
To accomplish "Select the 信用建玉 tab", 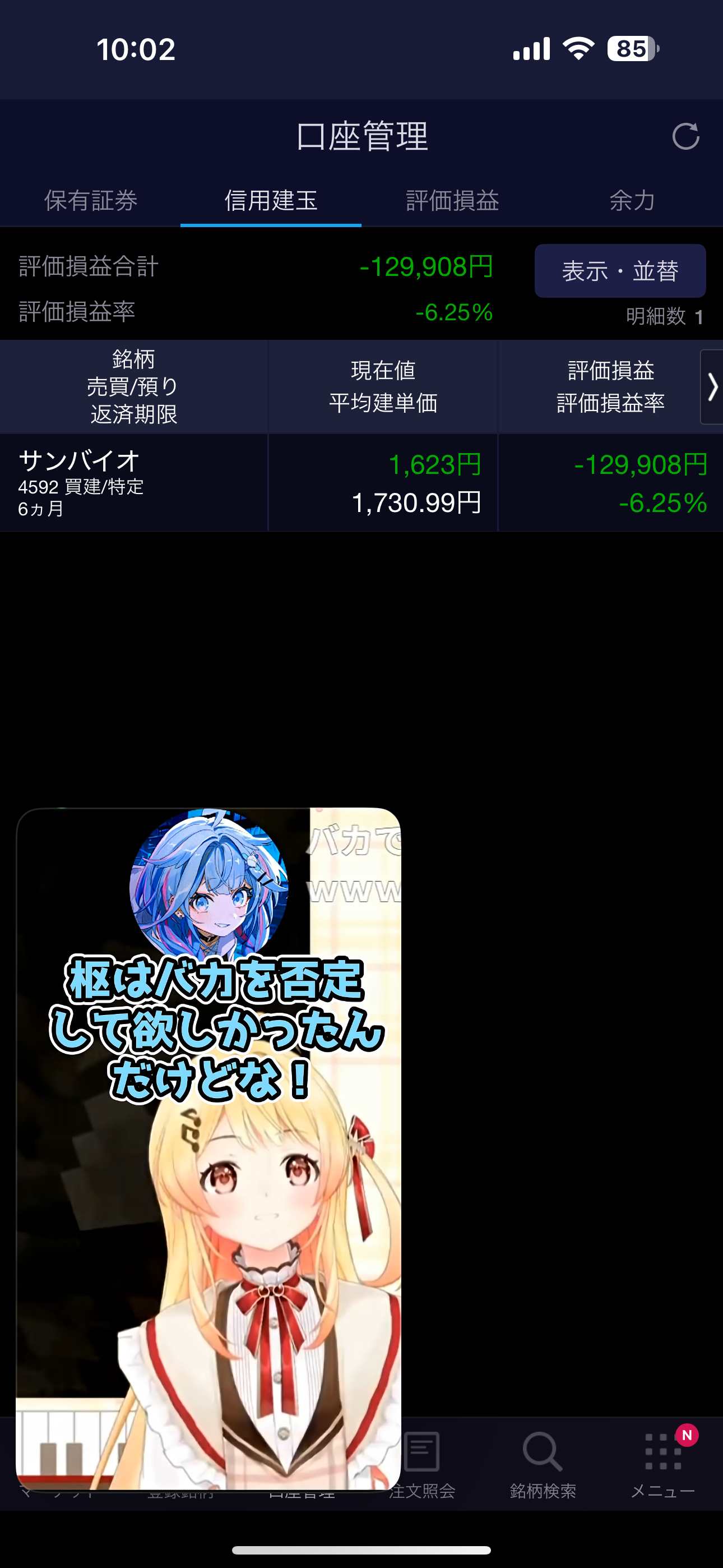I will (271, 201).
